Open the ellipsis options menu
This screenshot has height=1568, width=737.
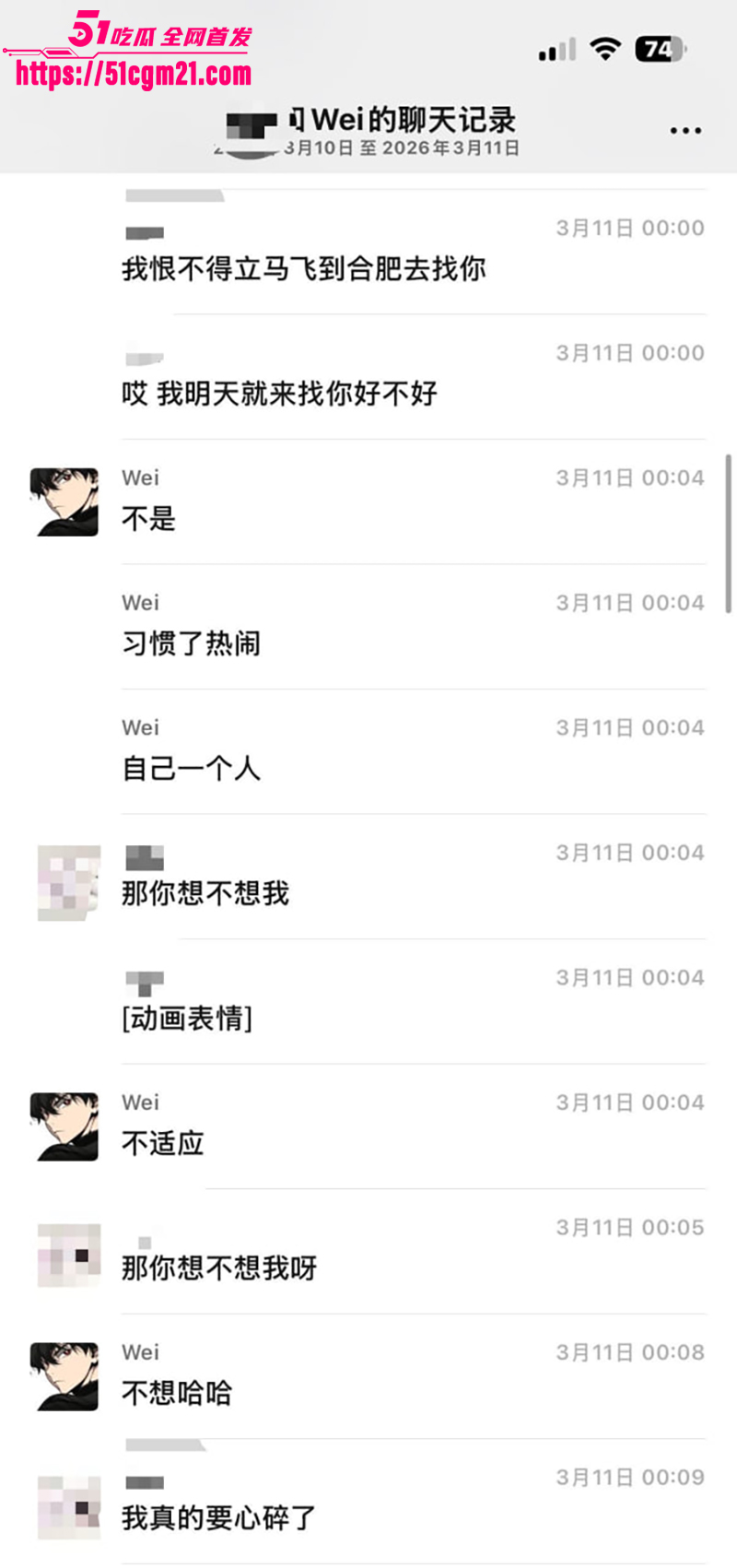[x=685, y=129]
